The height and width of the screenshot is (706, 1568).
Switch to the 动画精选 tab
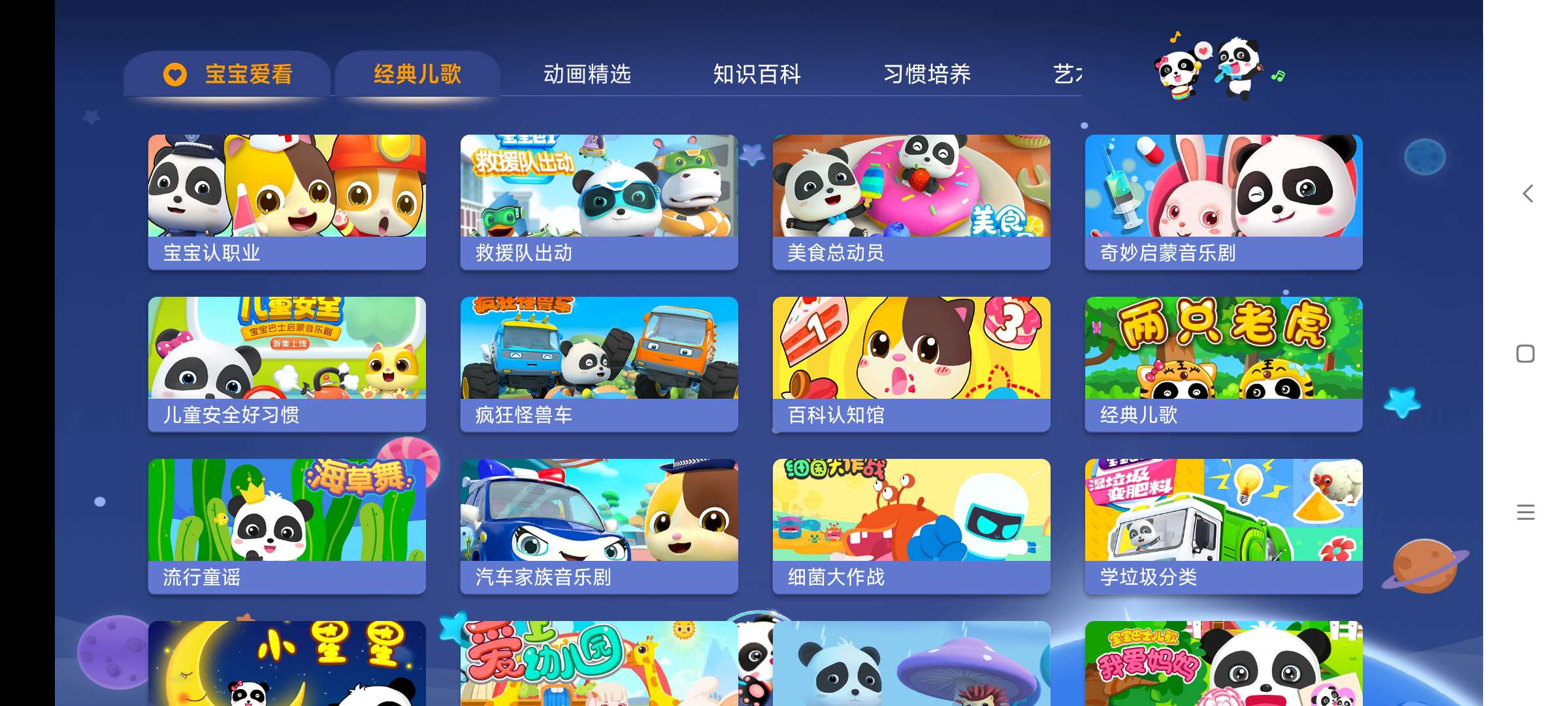(x=587, y=74)
